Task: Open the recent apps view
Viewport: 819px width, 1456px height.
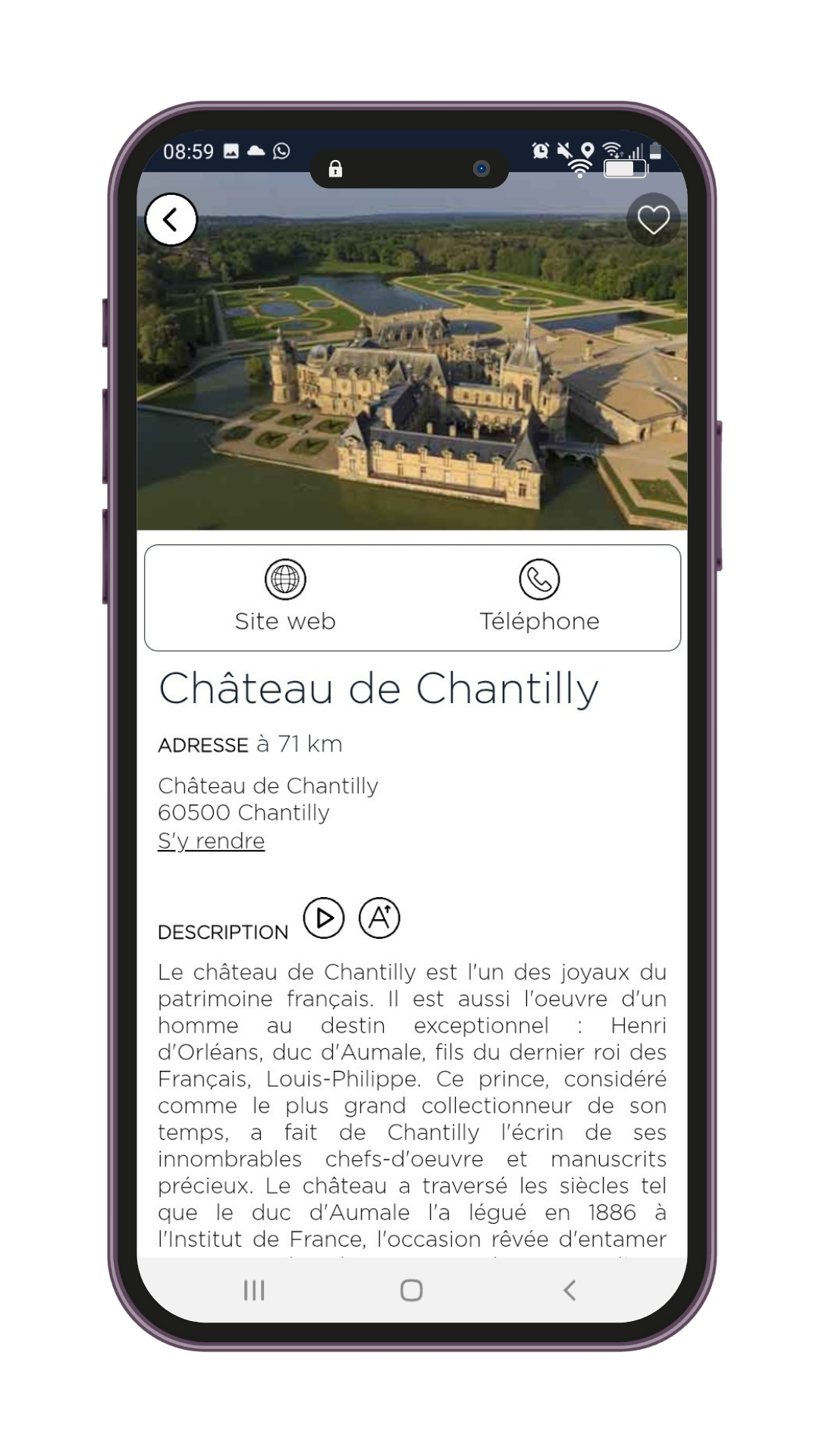Action: (x=254, y=1290)
